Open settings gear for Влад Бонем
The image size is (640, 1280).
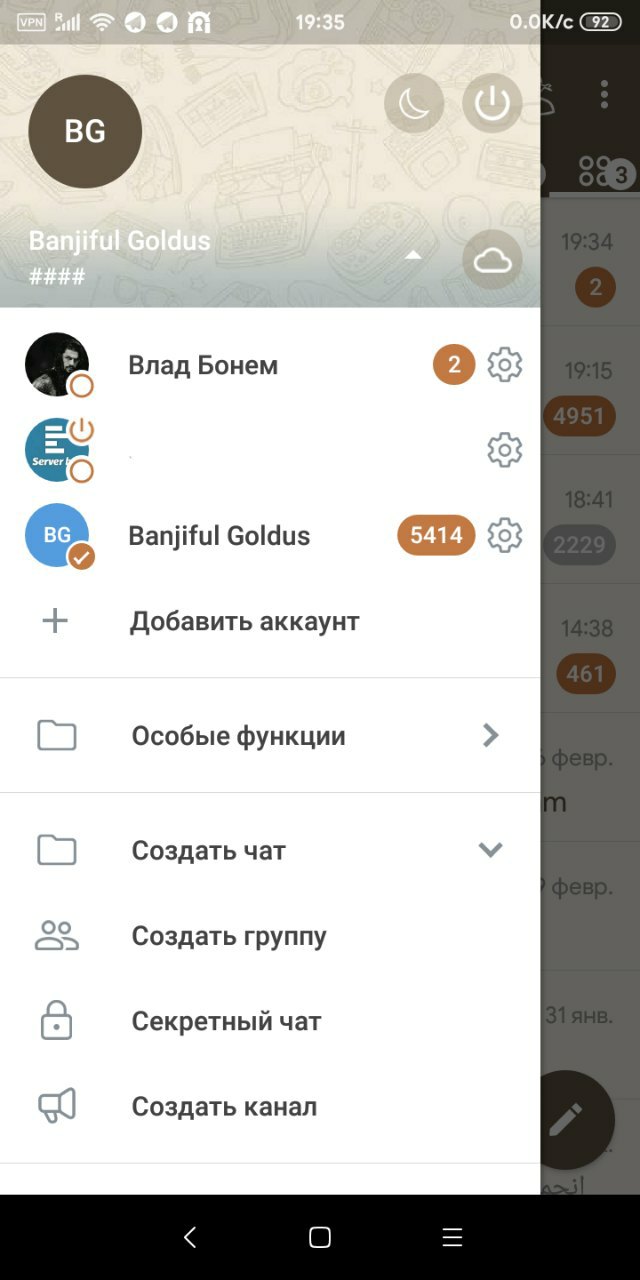click(x=505, y=366)
